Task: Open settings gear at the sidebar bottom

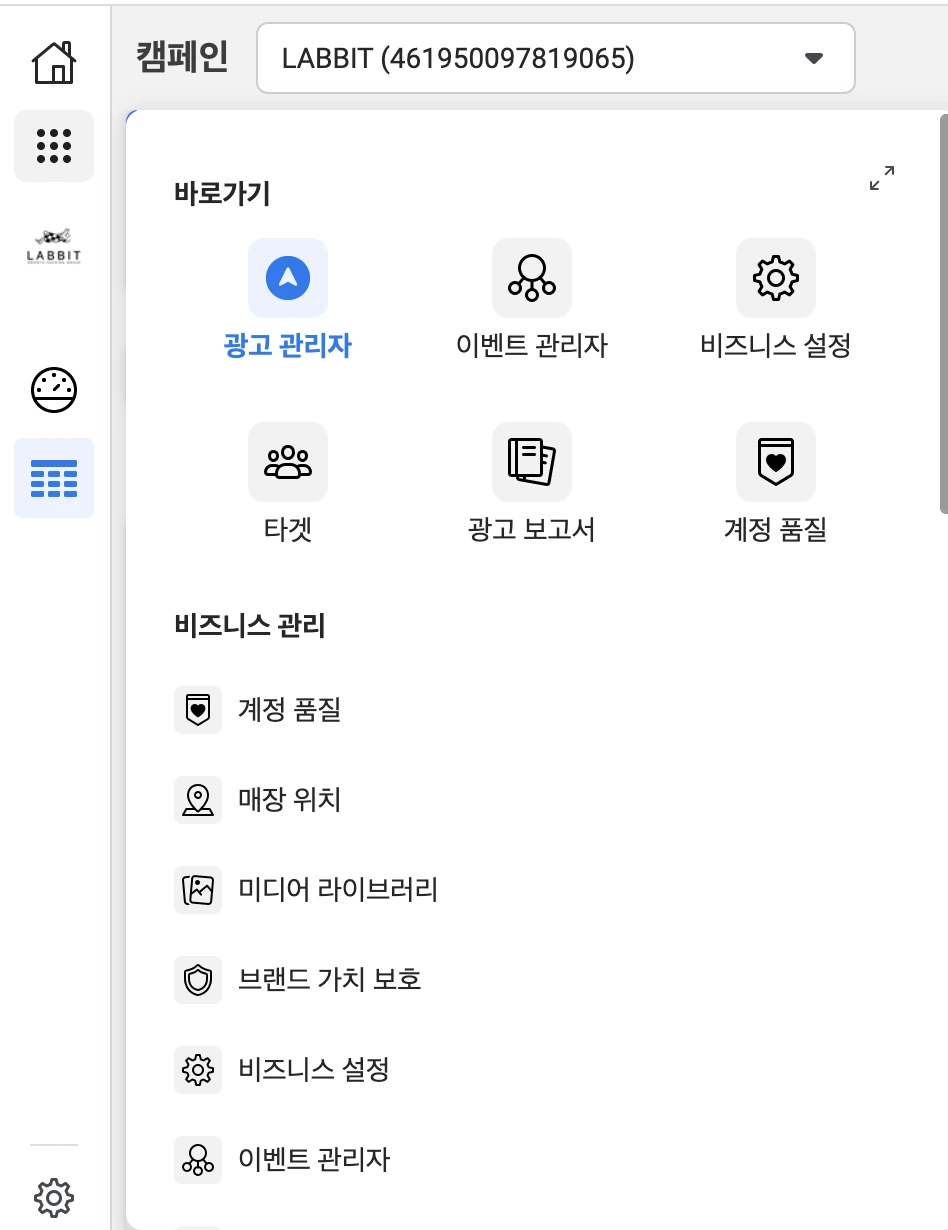Action: (x=54, y=1196)
